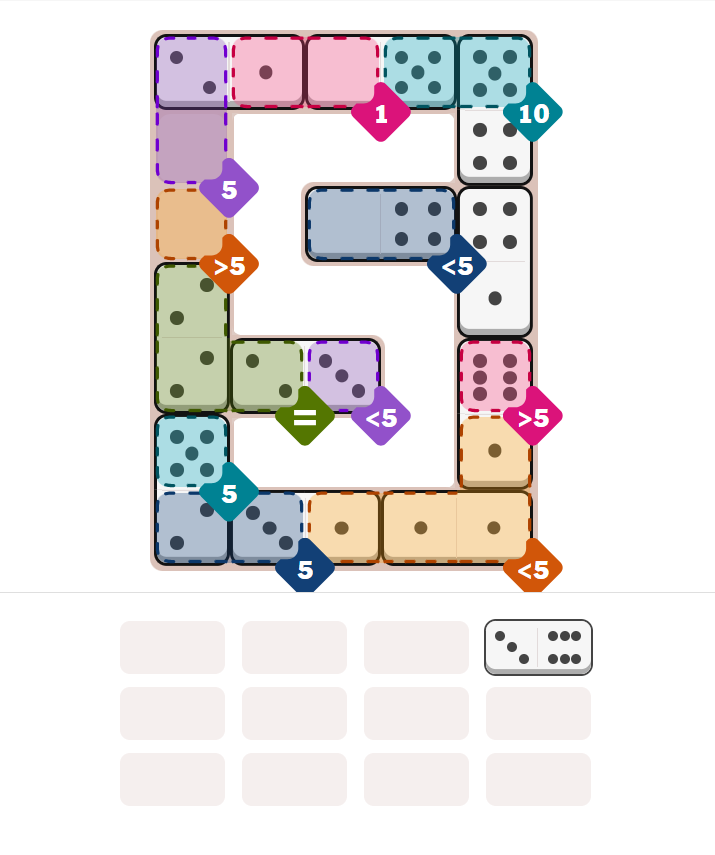715x855 pixels.
Task: Tap the 2-2 vertical domino in the green region
Action: click(x=191, y=338)
